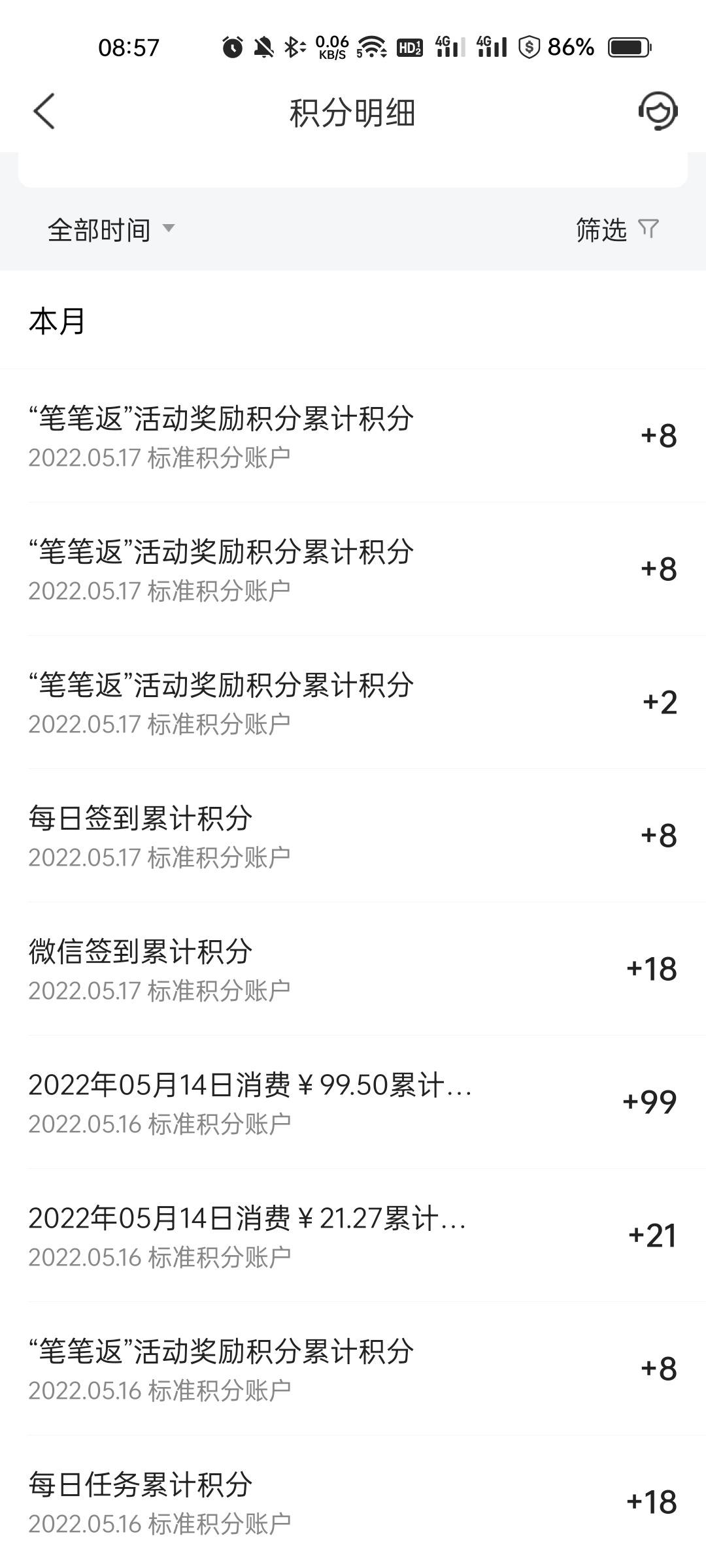Open the ¥21.27 consumption points record
The height and width of the screenshot is (1568, 706).
point(353,1235)
